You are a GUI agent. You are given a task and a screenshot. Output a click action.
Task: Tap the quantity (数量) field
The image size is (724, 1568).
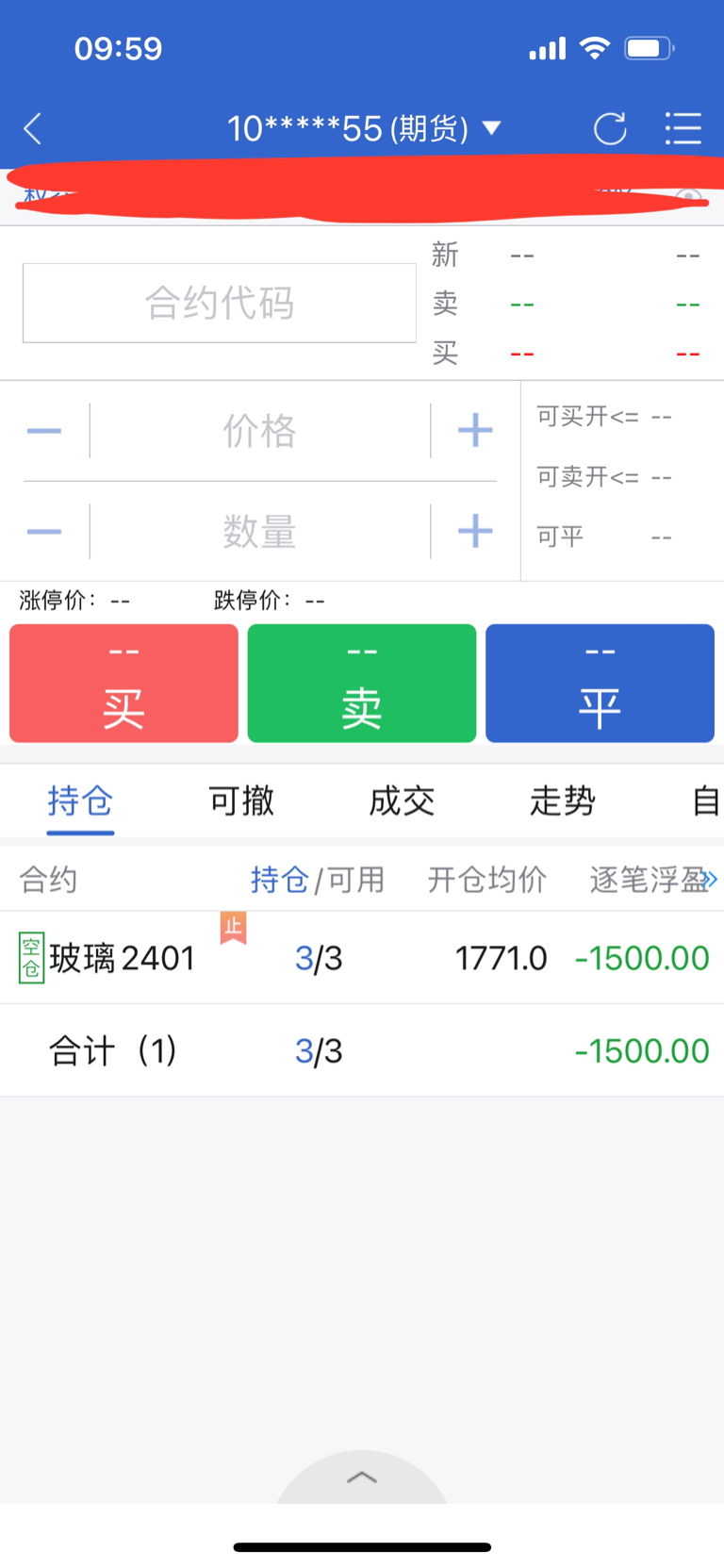click(x=260, y=532)
